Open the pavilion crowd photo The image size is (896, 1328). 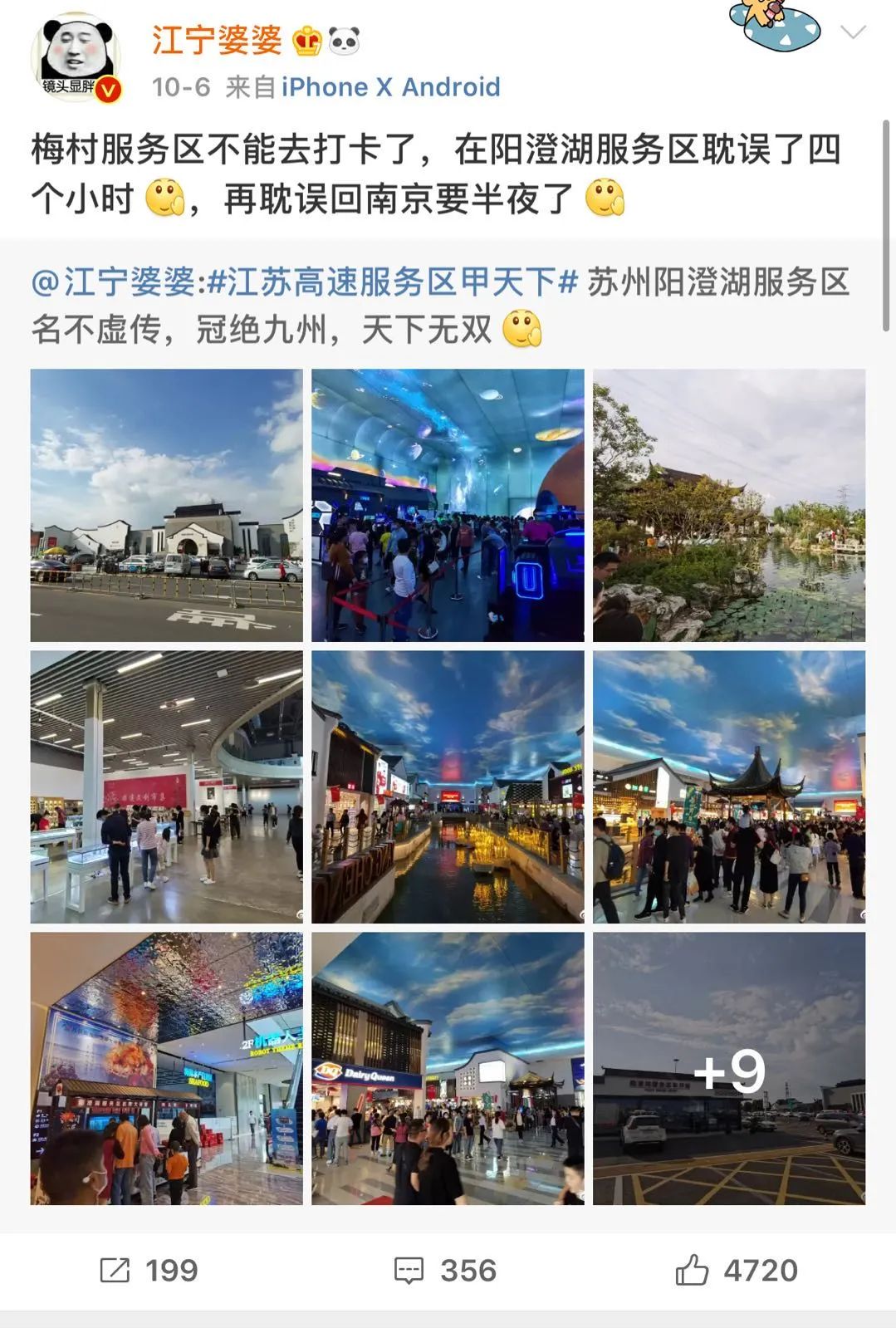(728, 787)
